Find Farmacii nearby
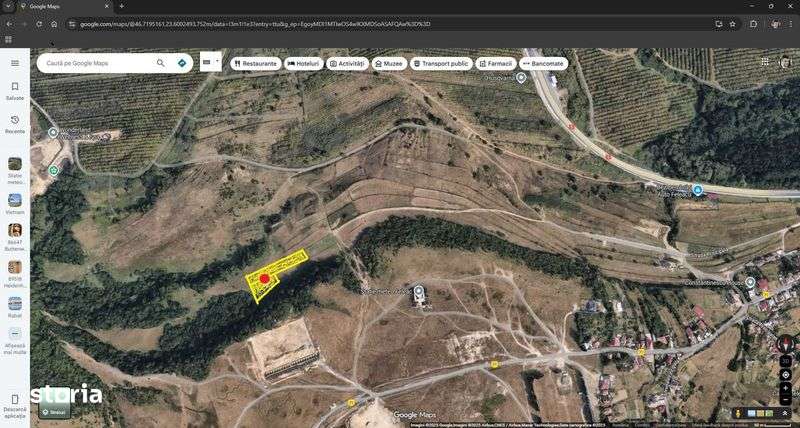 coord(495,63)
